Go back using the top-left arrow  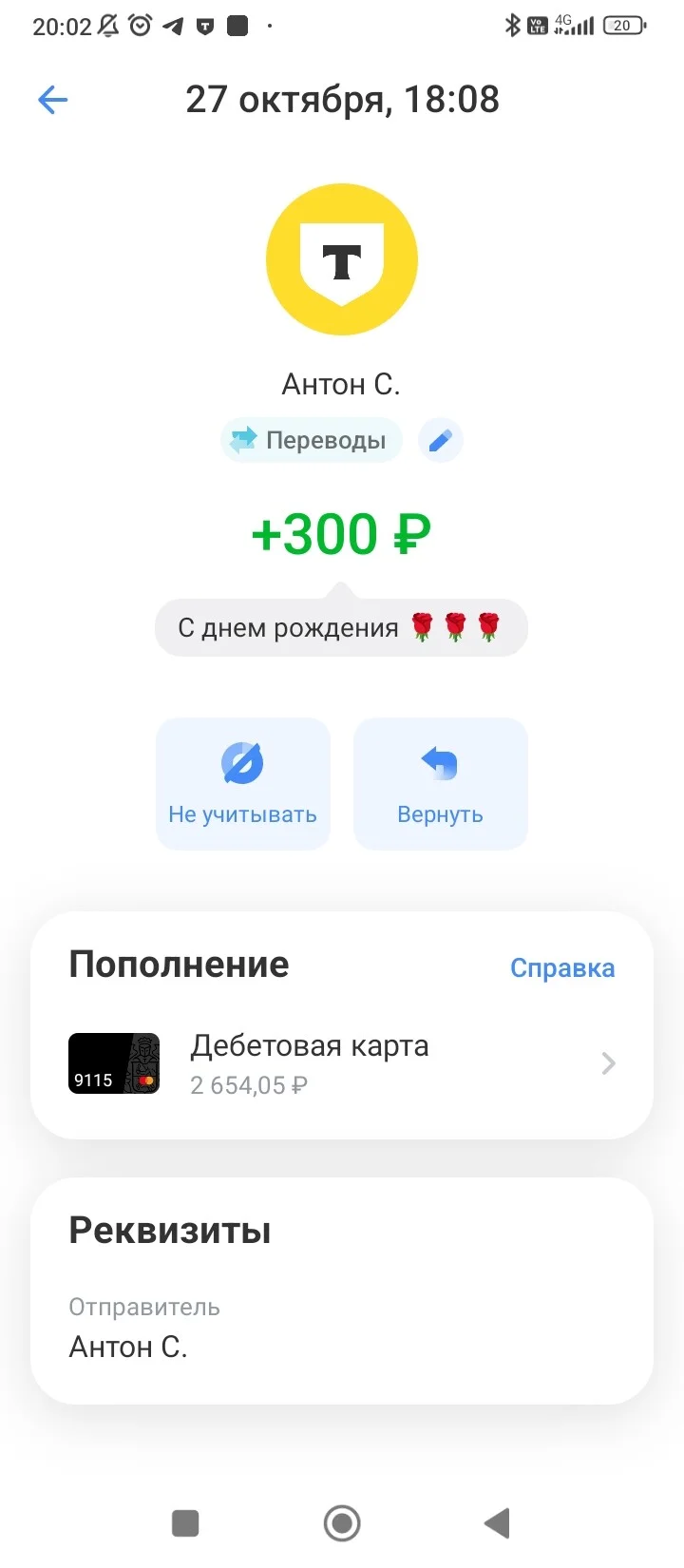52,100
